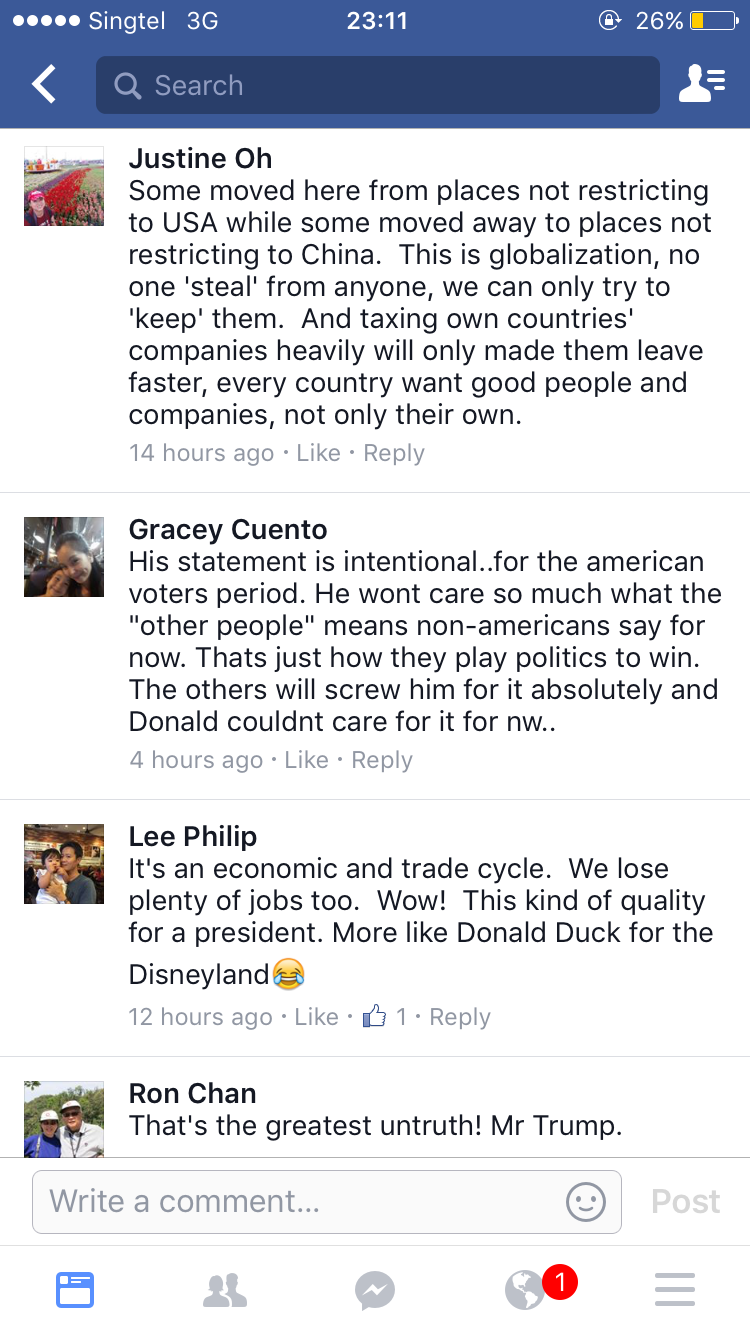
Task: Go back using the back arrow
Action: 45,85
